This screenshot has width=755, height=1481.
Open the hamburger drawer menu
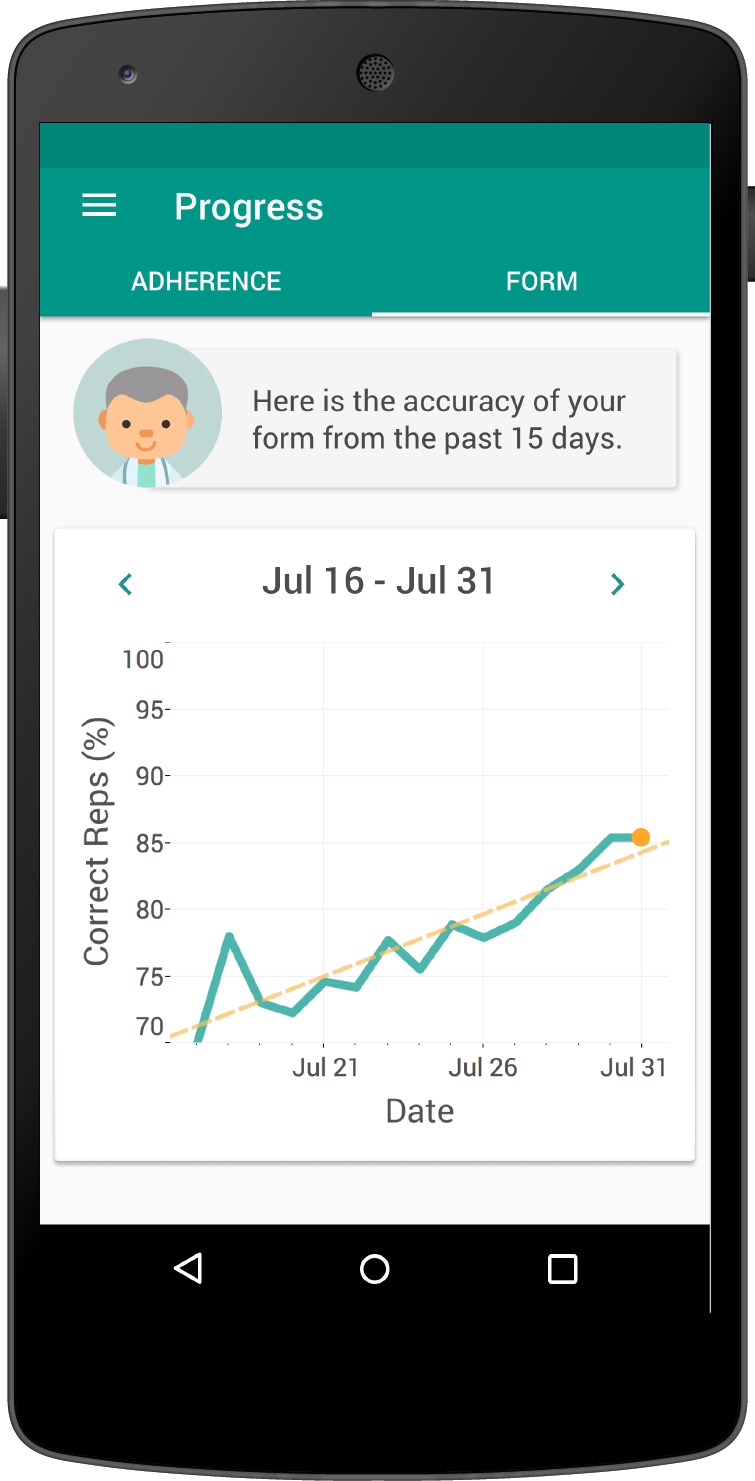click(99, 206)
